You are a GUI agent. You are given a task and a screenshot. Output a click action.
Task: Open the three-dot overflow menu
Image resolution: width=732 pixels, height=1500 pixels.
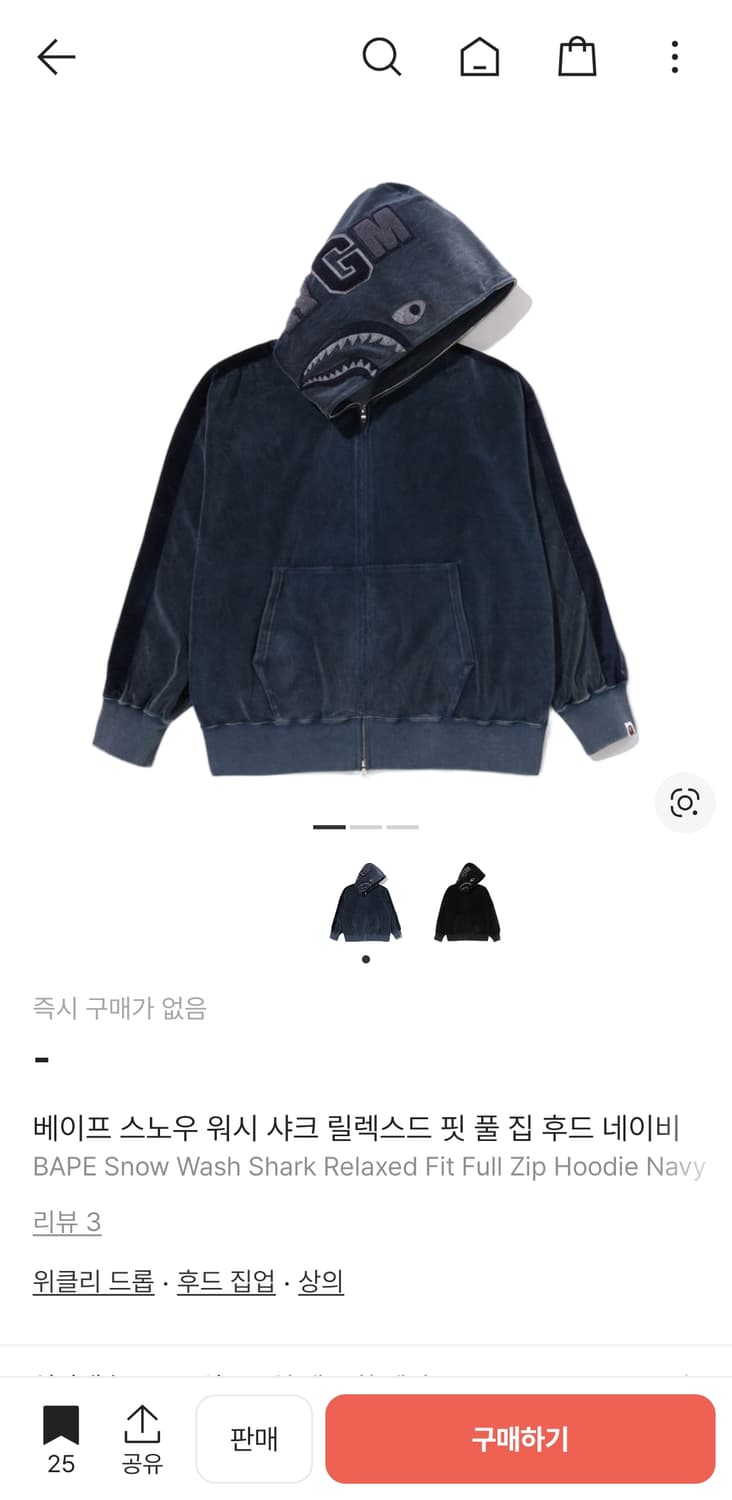(675, 57)
